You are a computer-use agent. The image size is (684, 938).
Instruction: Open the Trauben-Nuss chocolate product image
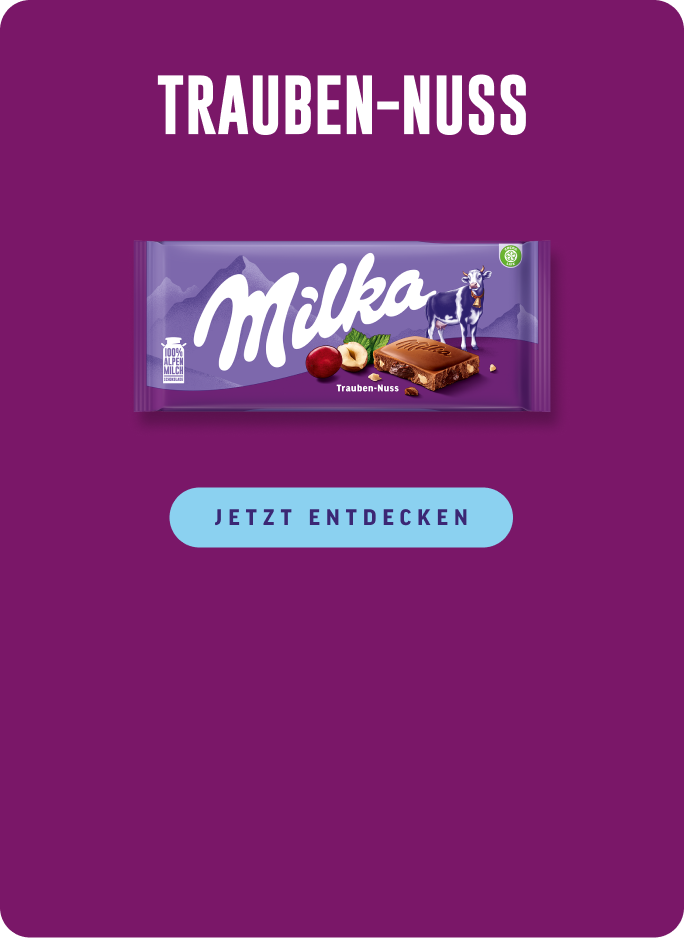pyautogui.click(x=342, y=326)
